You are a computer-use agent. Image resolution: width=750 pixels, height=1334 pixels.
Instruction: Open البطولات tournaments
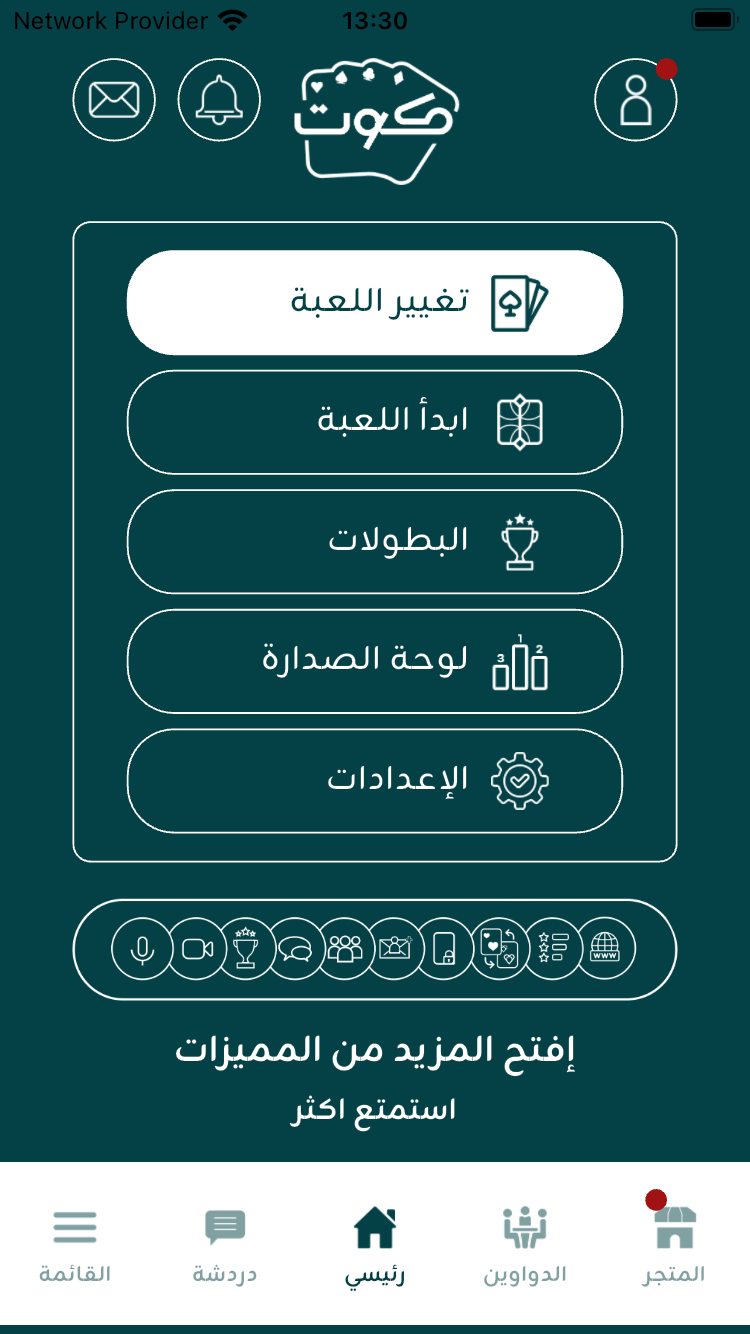375,541
